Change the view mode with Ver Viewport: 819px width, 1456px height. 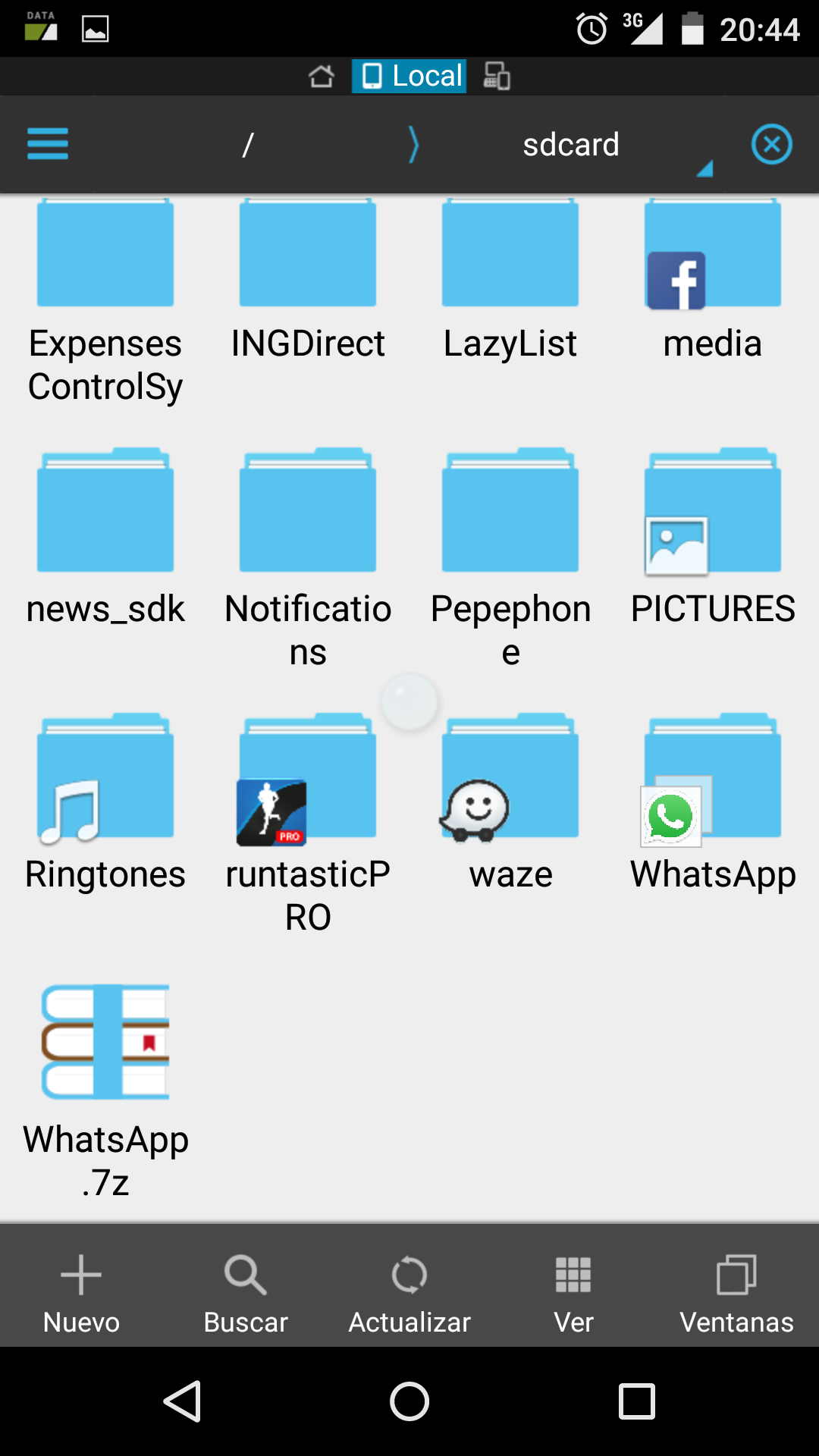(573, 1293)
